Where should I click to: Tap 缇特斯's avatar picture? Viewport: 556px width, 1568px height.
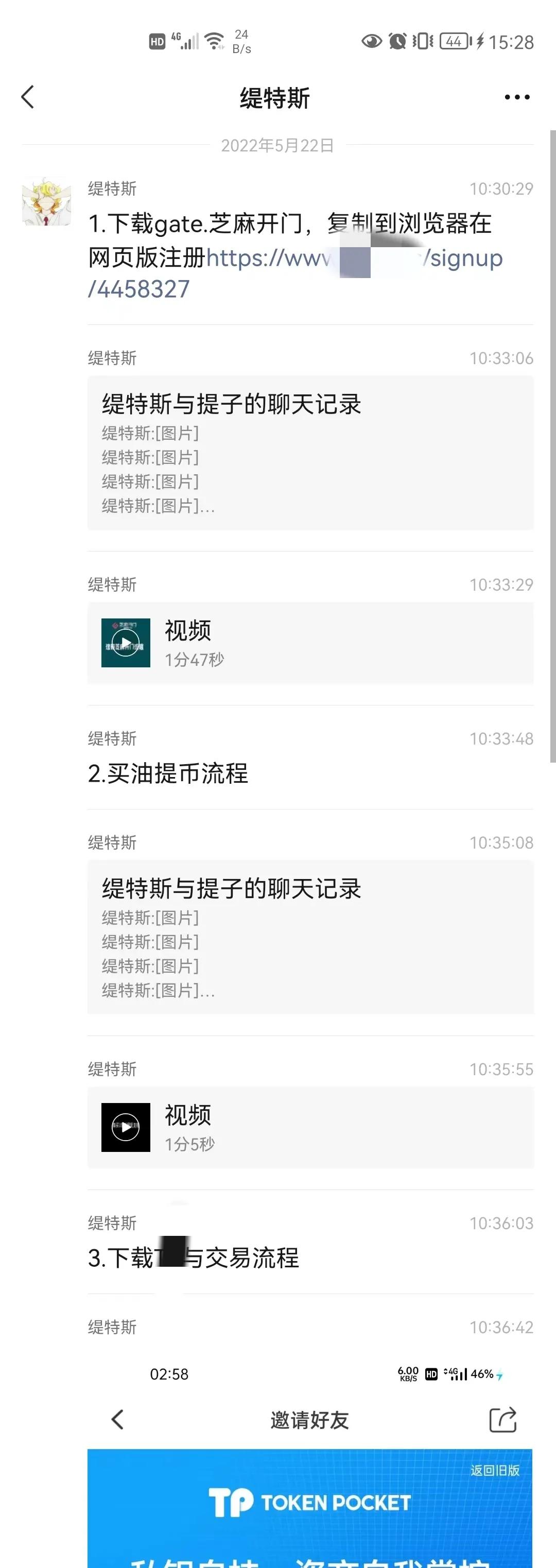(x=46, y=201)
